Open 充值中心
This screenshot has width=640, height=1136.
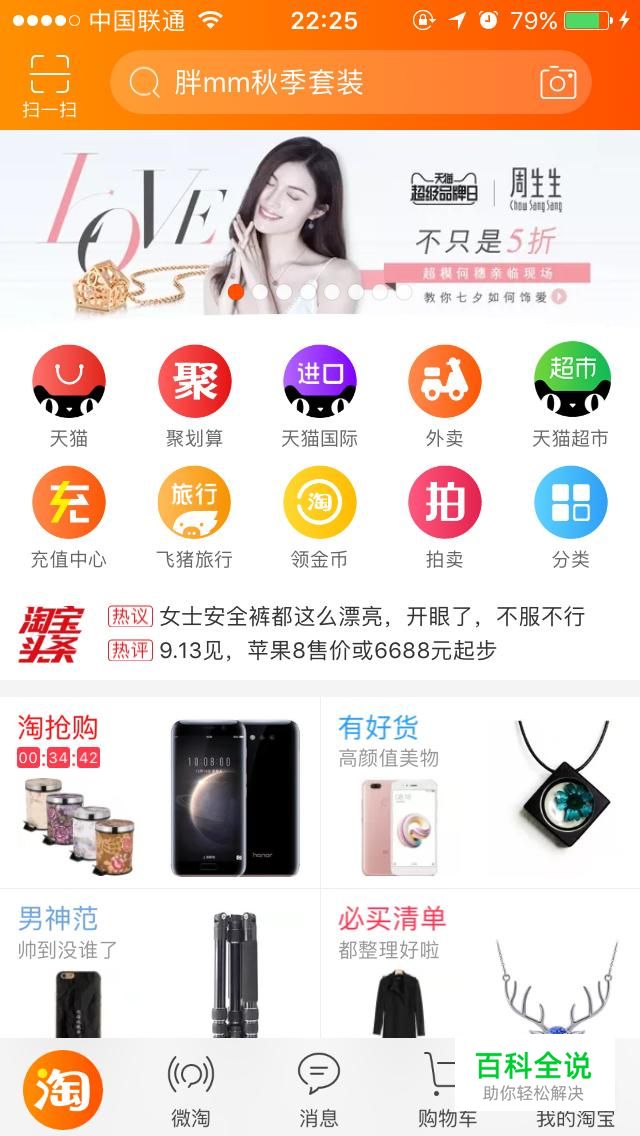point(69,516)
